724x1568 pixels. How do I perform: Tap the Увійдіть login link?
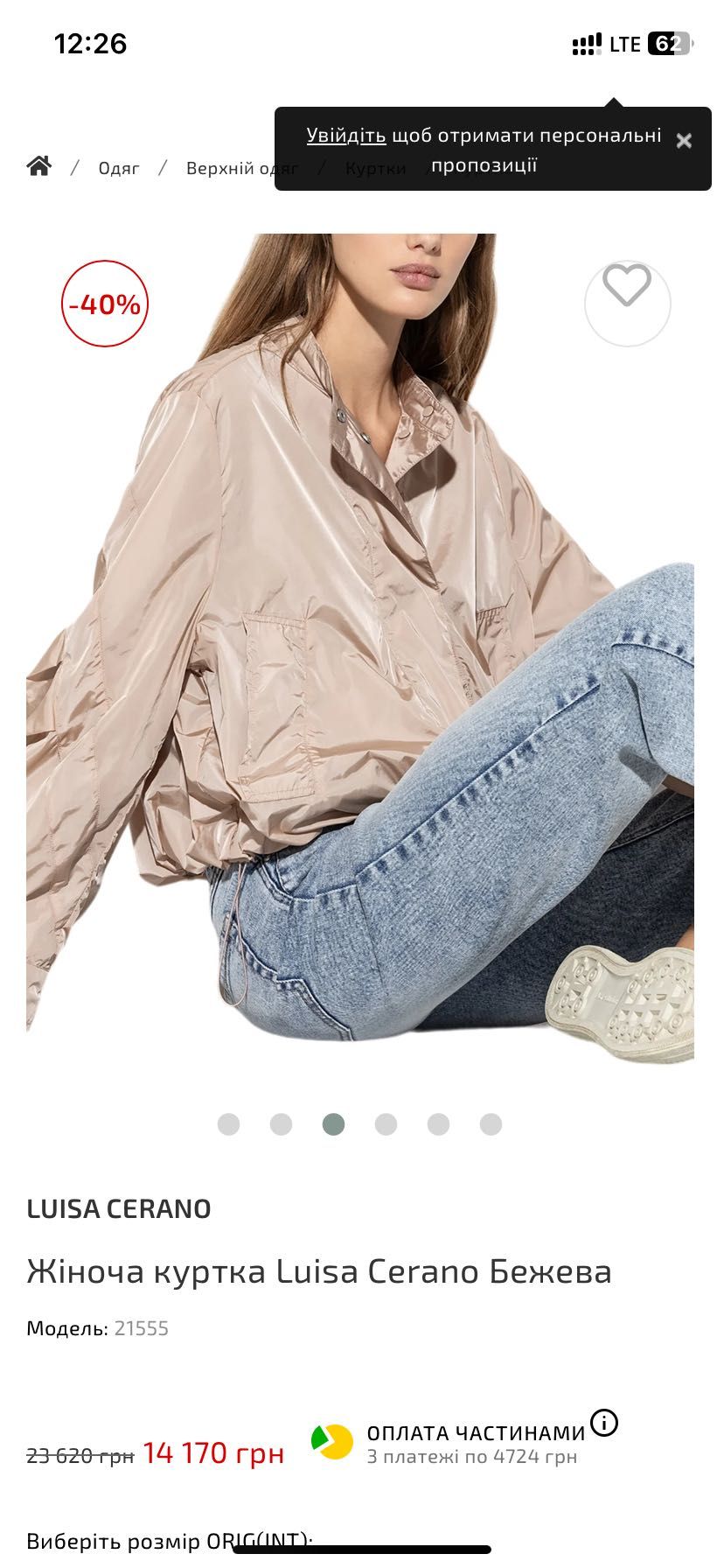pos(345,136)
